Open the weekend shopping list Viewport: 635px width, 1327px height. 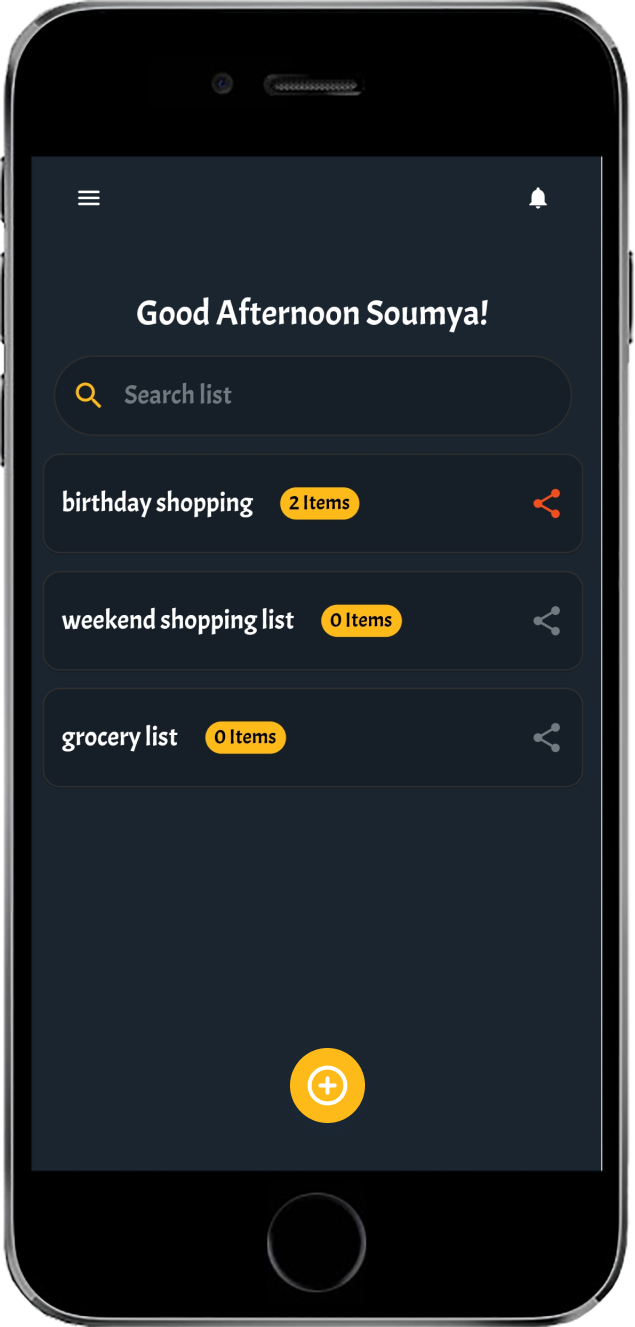[x=178, y=621]
